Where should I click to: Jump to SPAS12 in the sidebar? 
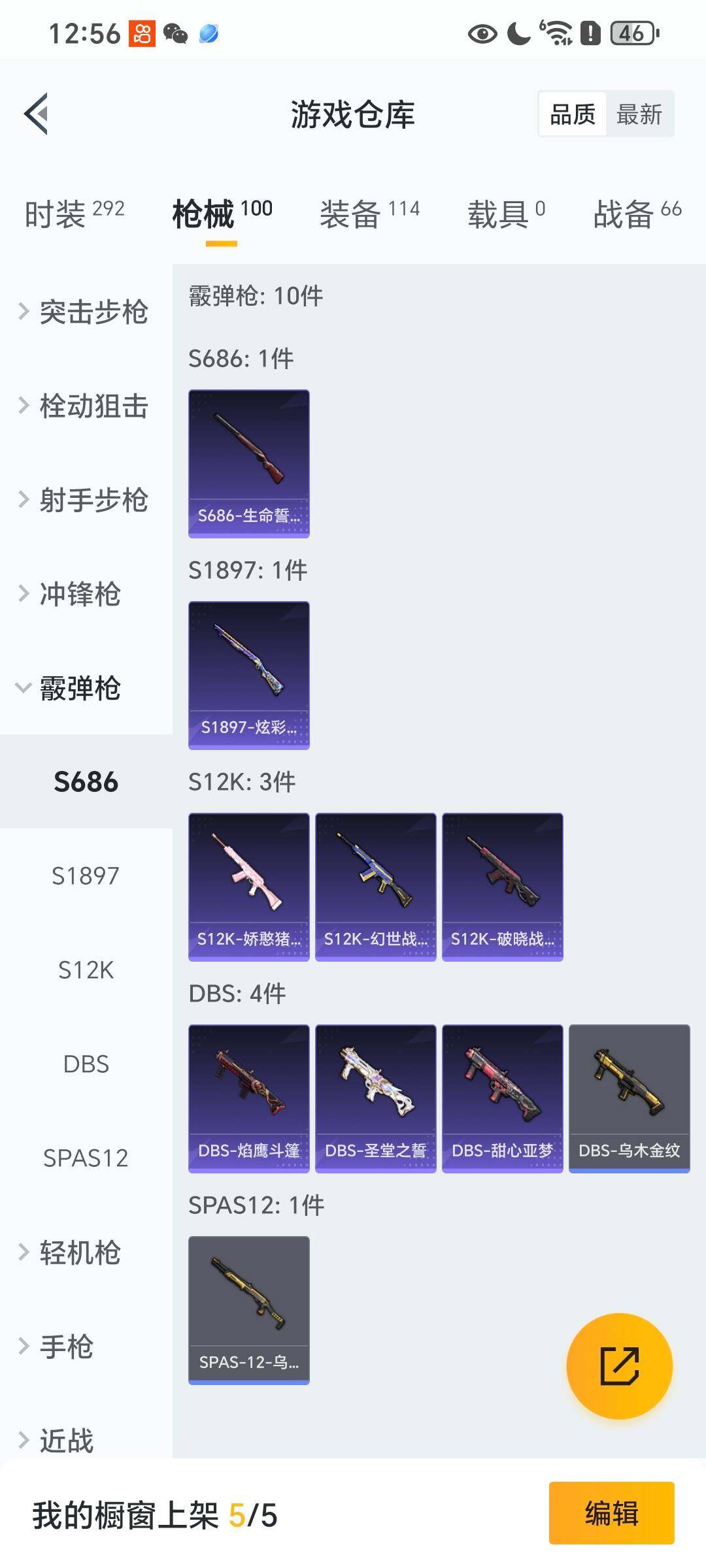click(86, 1158)
